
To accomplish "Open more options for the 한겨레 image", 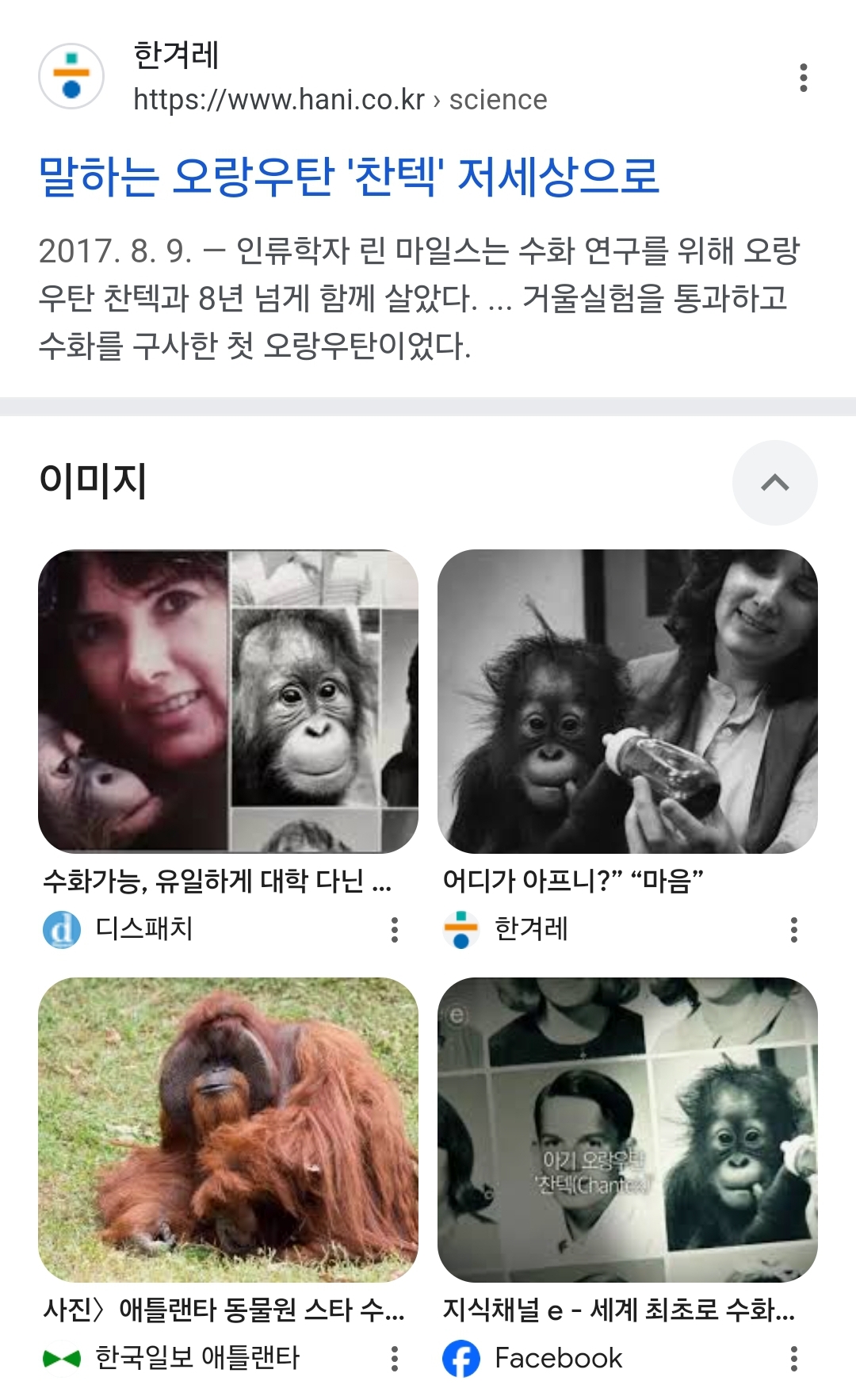I will pos(793,929).
